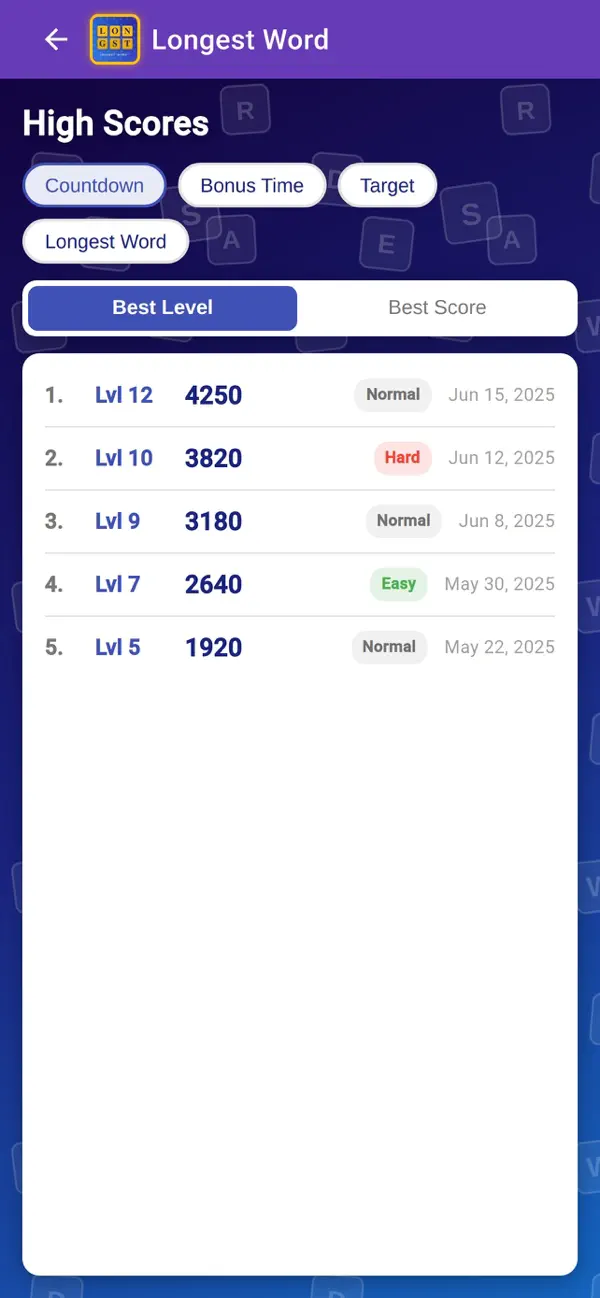The width and height of the screenshot is (600, 1298).
Task: Go back using the arrow icon
Action: [56, 39]
